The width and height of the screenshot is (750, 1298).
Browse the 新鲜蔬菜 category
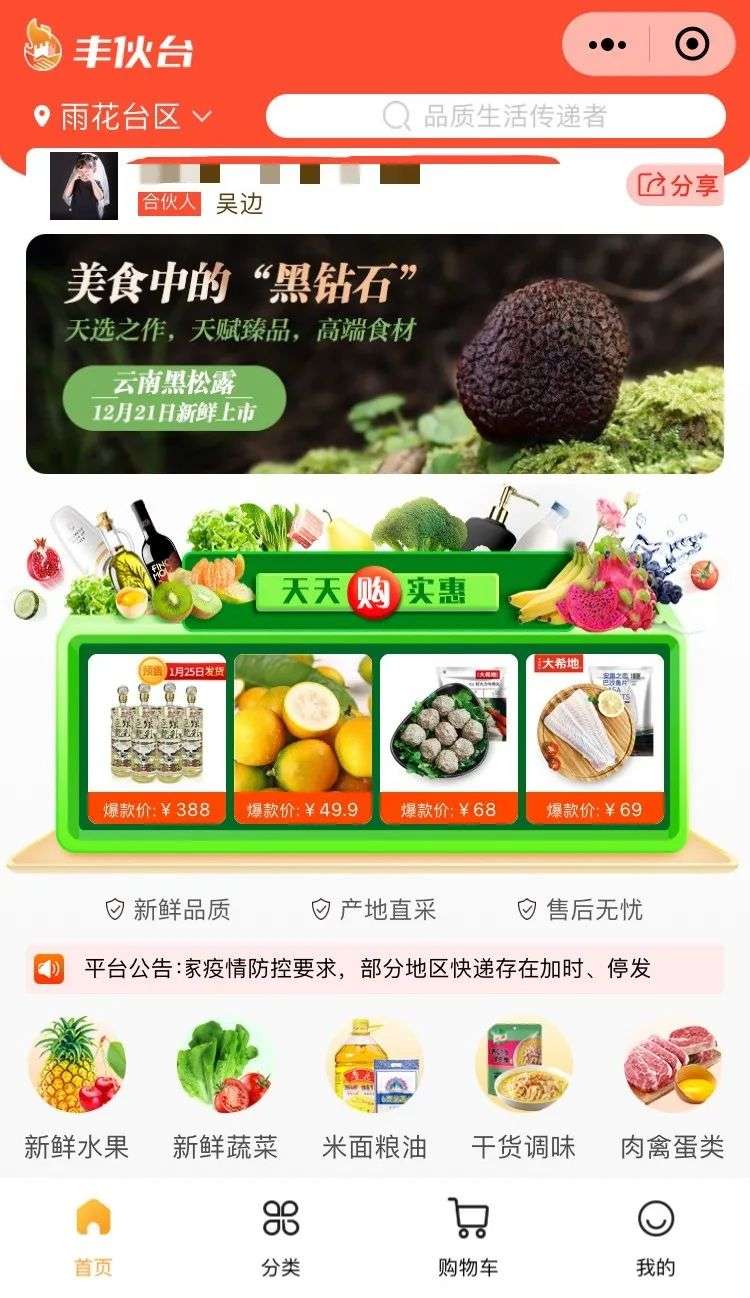click(225, 1089)
